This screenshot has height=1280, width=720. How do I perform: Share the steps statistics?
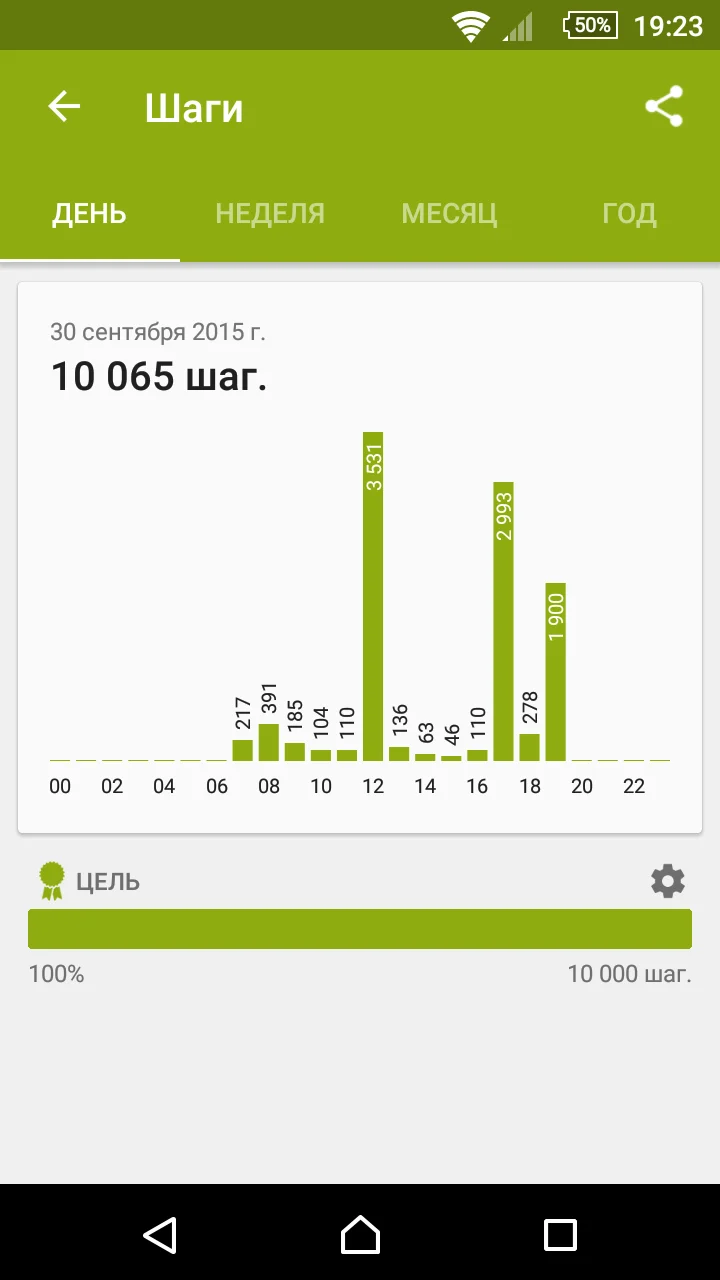(x=664, y=106)
